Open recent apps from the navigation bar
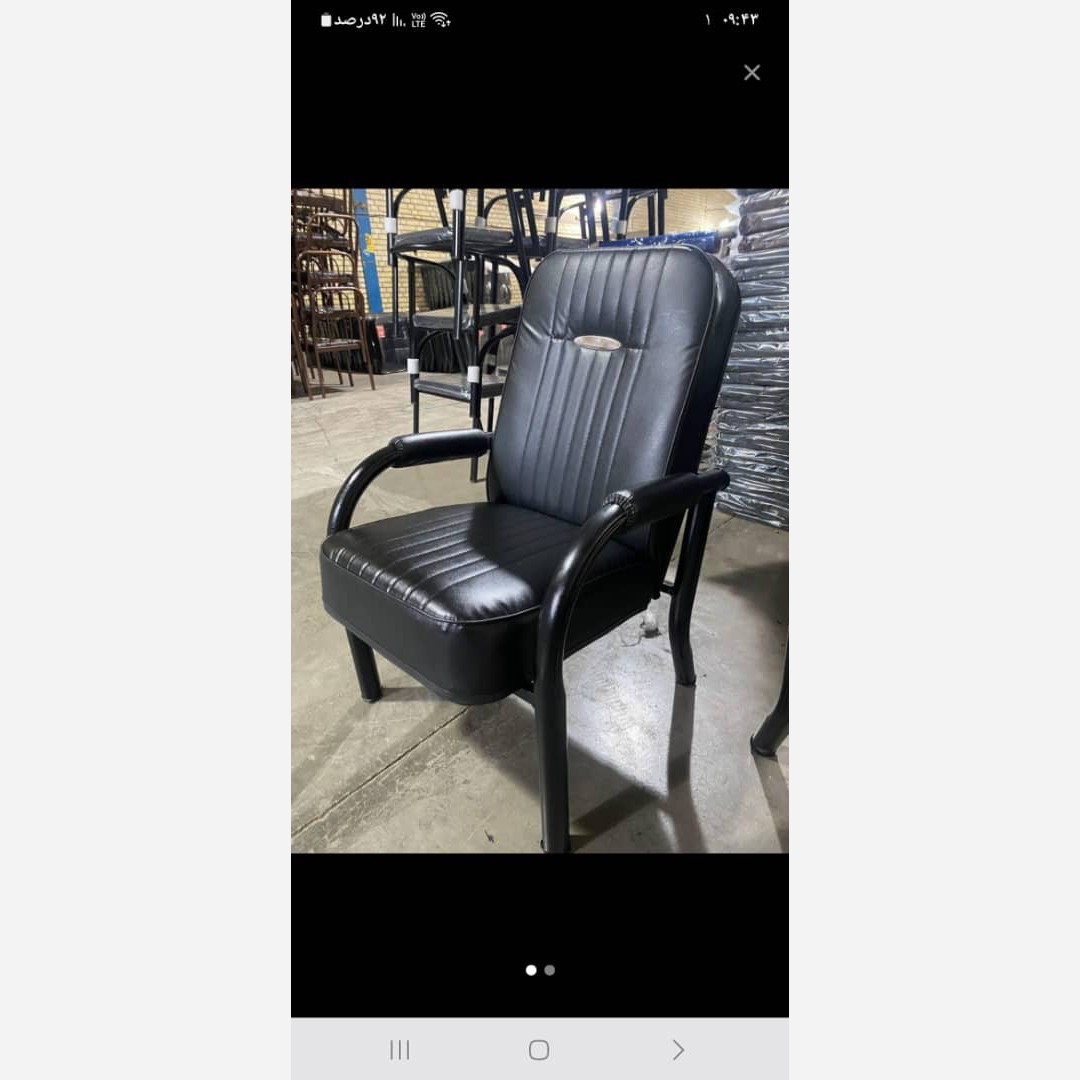Screen dimensions: 1080x1080 pos(400,1049)
